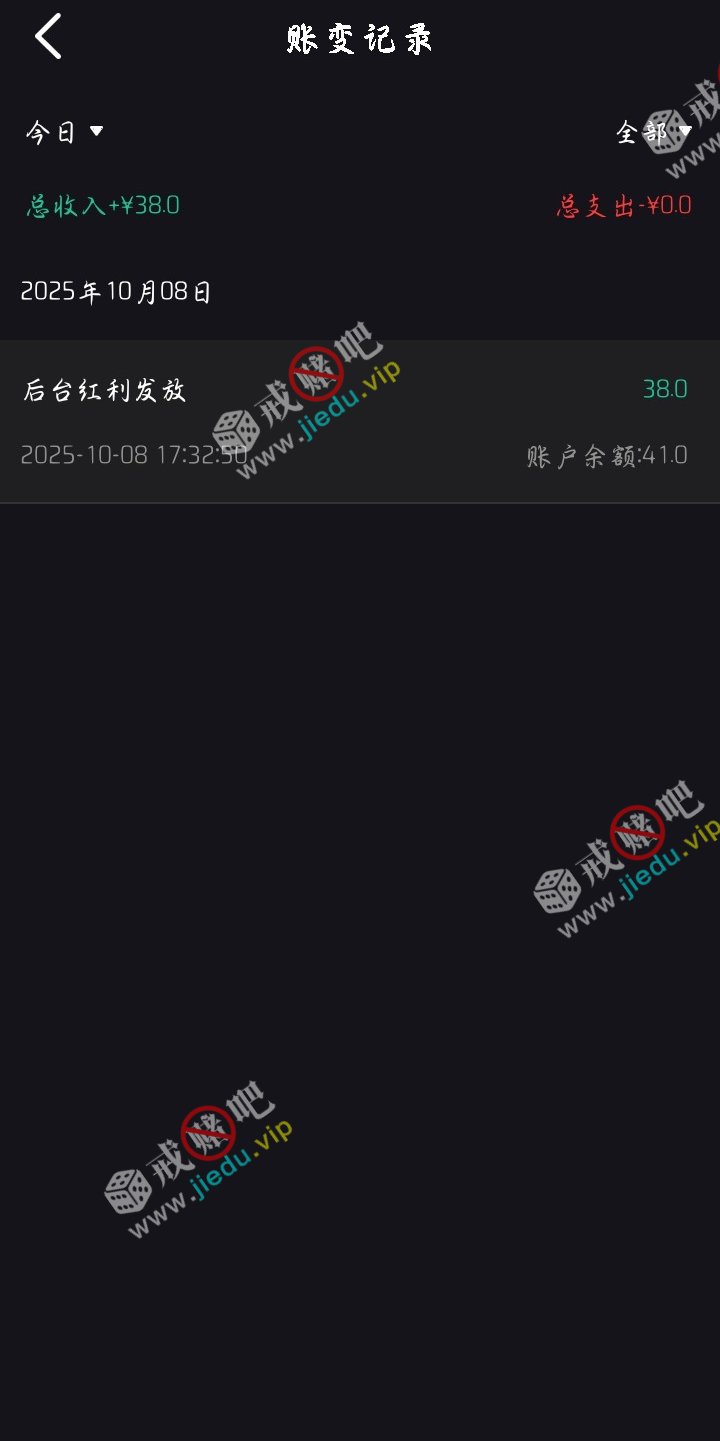Screen dimensions: 720x1441
Task: Go back from 账变记录 page
Action: (48, 38)
